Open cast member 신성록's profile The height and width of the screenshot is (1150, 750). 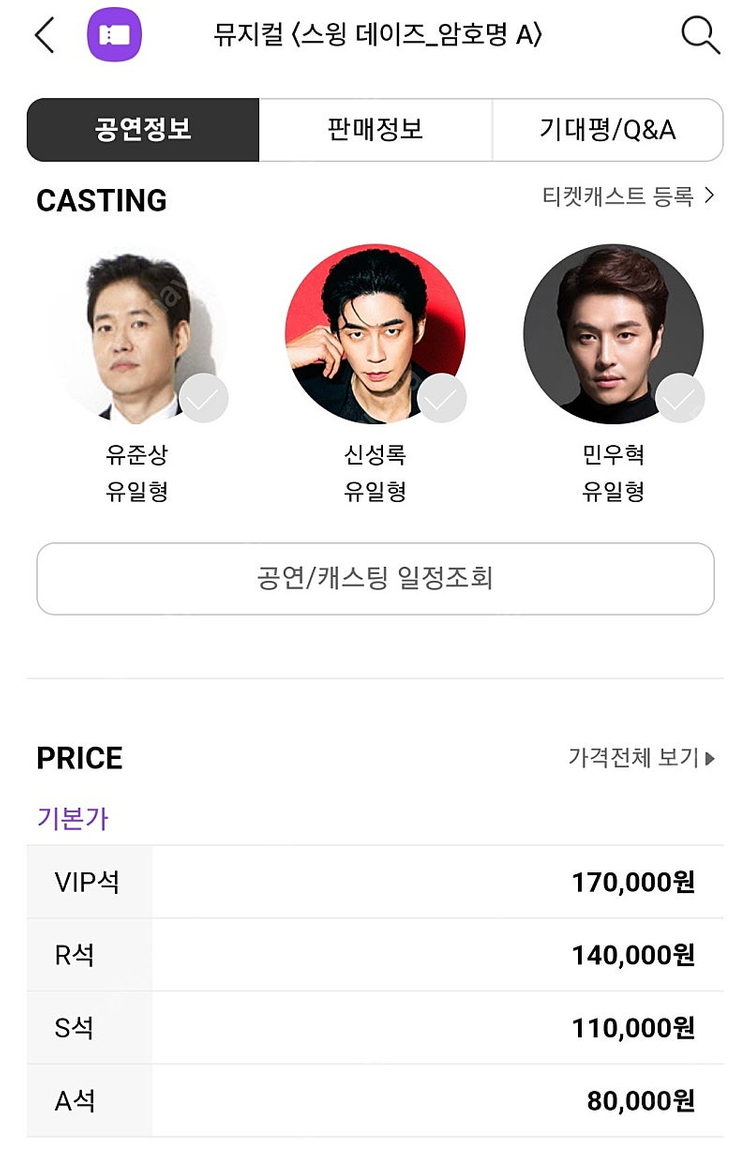(375, 335)
